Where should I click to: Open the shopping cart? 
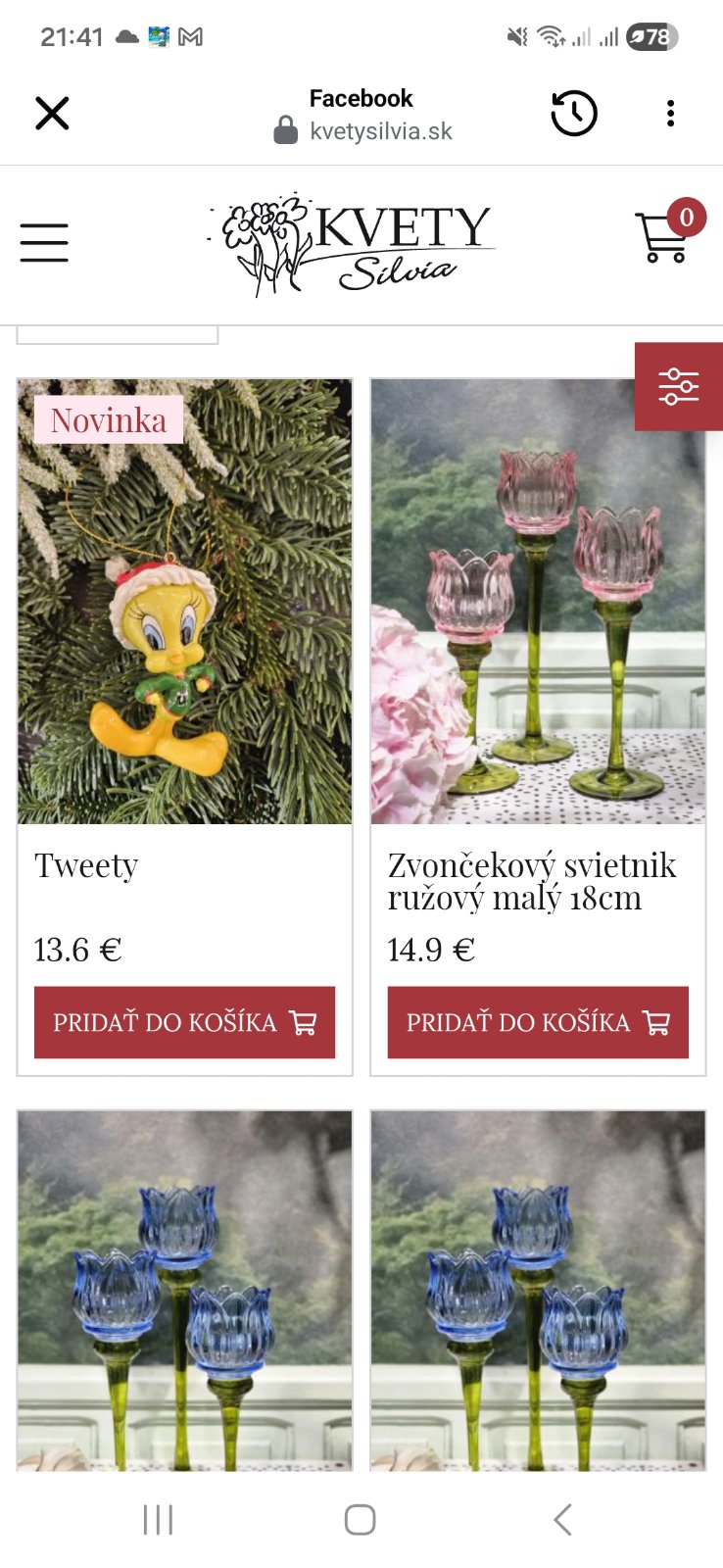pos(665,237)
